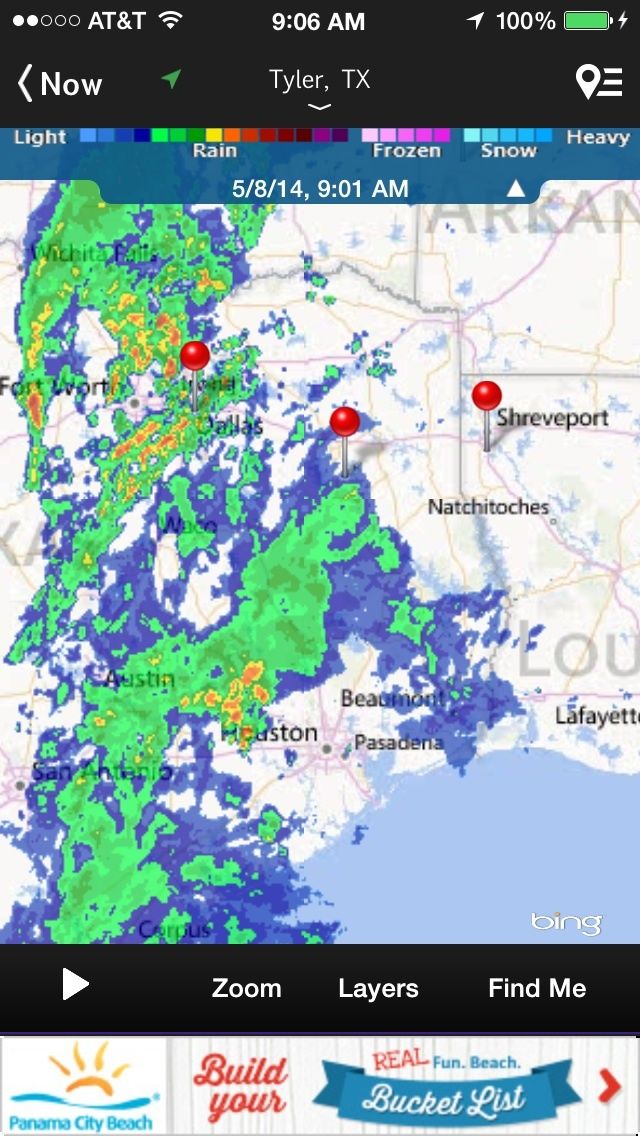640x1136 pixels.
Task: Tap the Zoom button
Action: 246,988
